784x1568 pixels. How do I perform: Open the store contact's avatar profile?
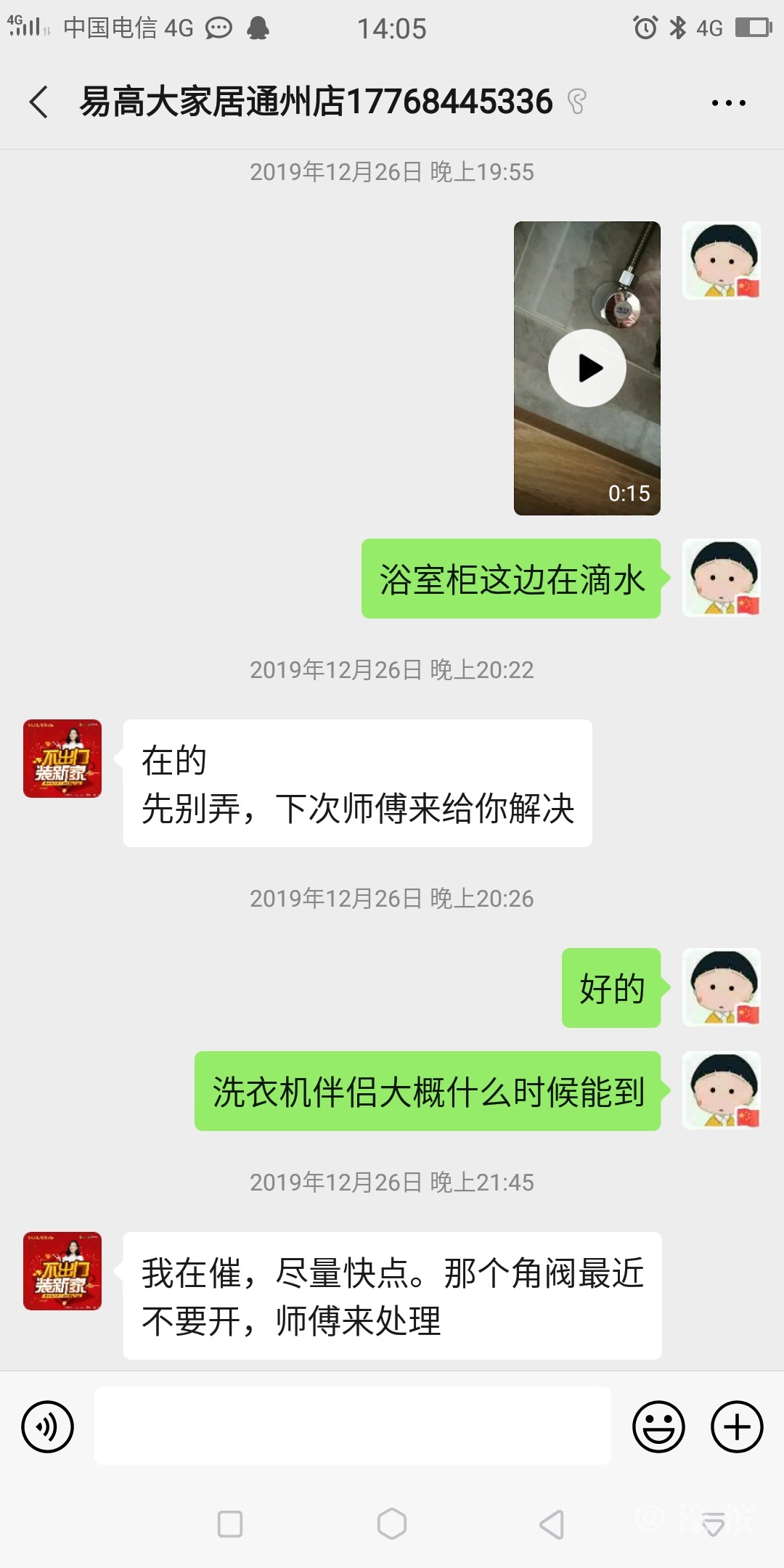click(62, 759)
